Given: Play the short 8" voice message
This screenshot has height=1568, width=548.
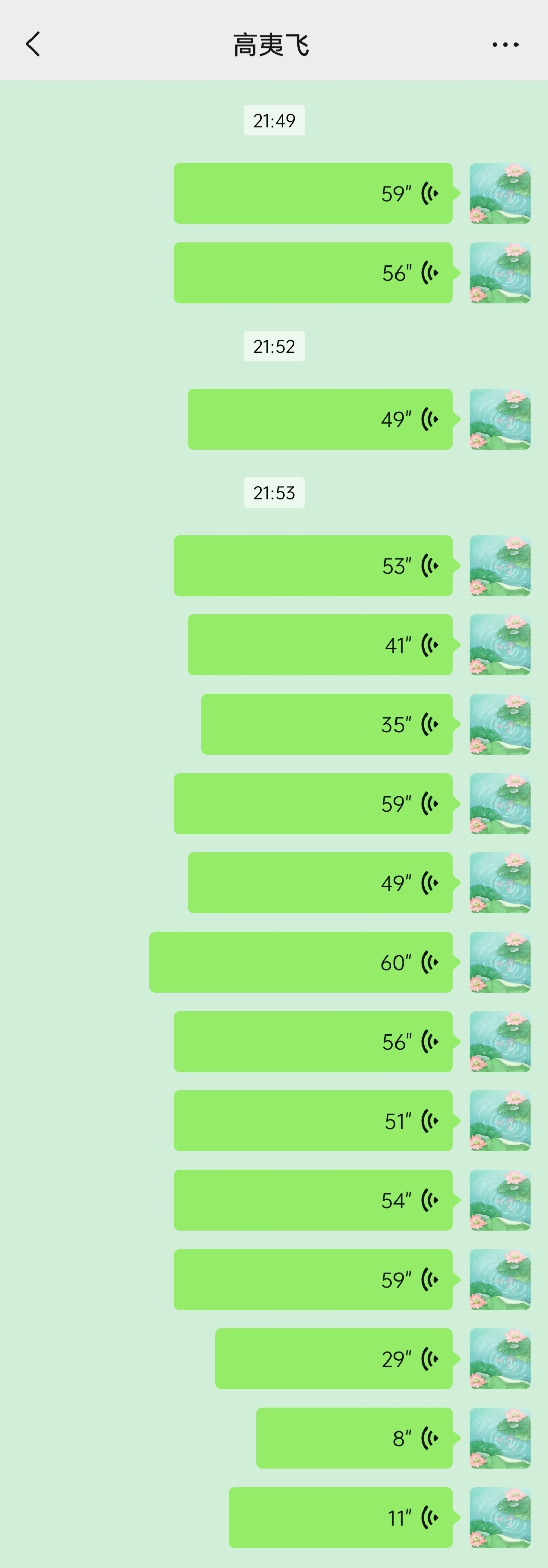Looking at the screenshot, I should [354, 1438].
